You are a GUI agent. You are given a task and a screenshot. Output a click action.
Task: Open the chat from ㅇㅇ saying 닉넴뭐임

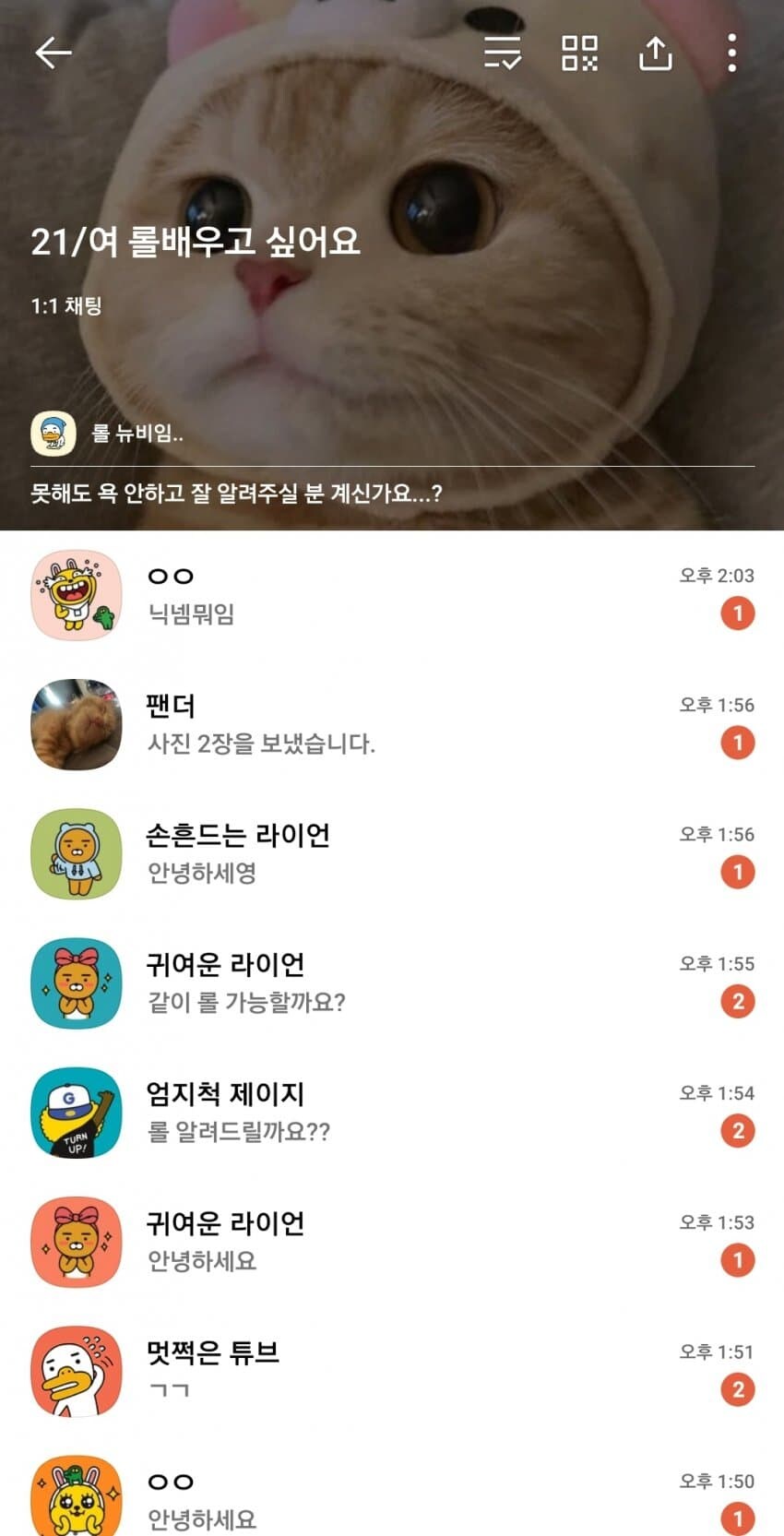point(369,595)
